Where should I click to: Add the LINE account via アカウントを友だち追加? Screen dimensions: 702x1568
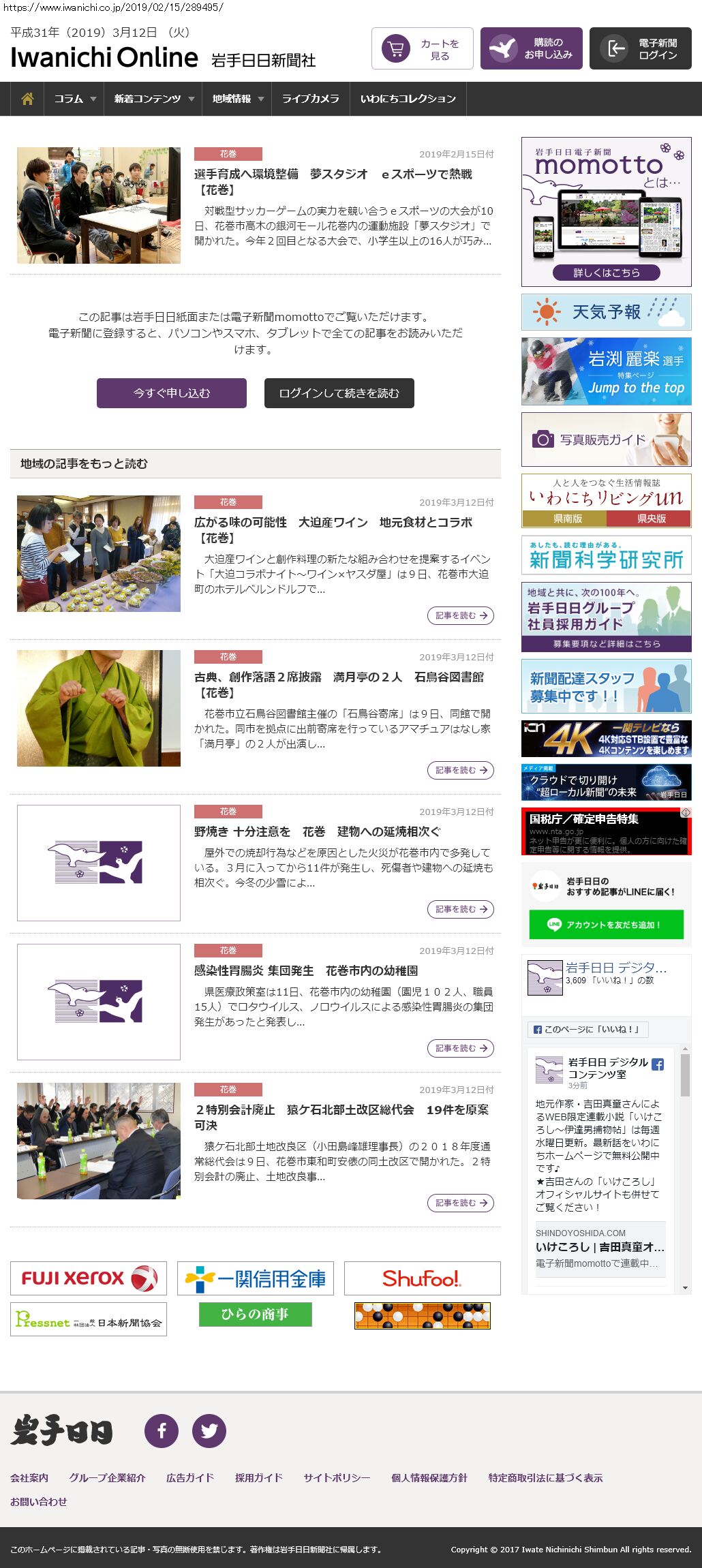[606, 925]
